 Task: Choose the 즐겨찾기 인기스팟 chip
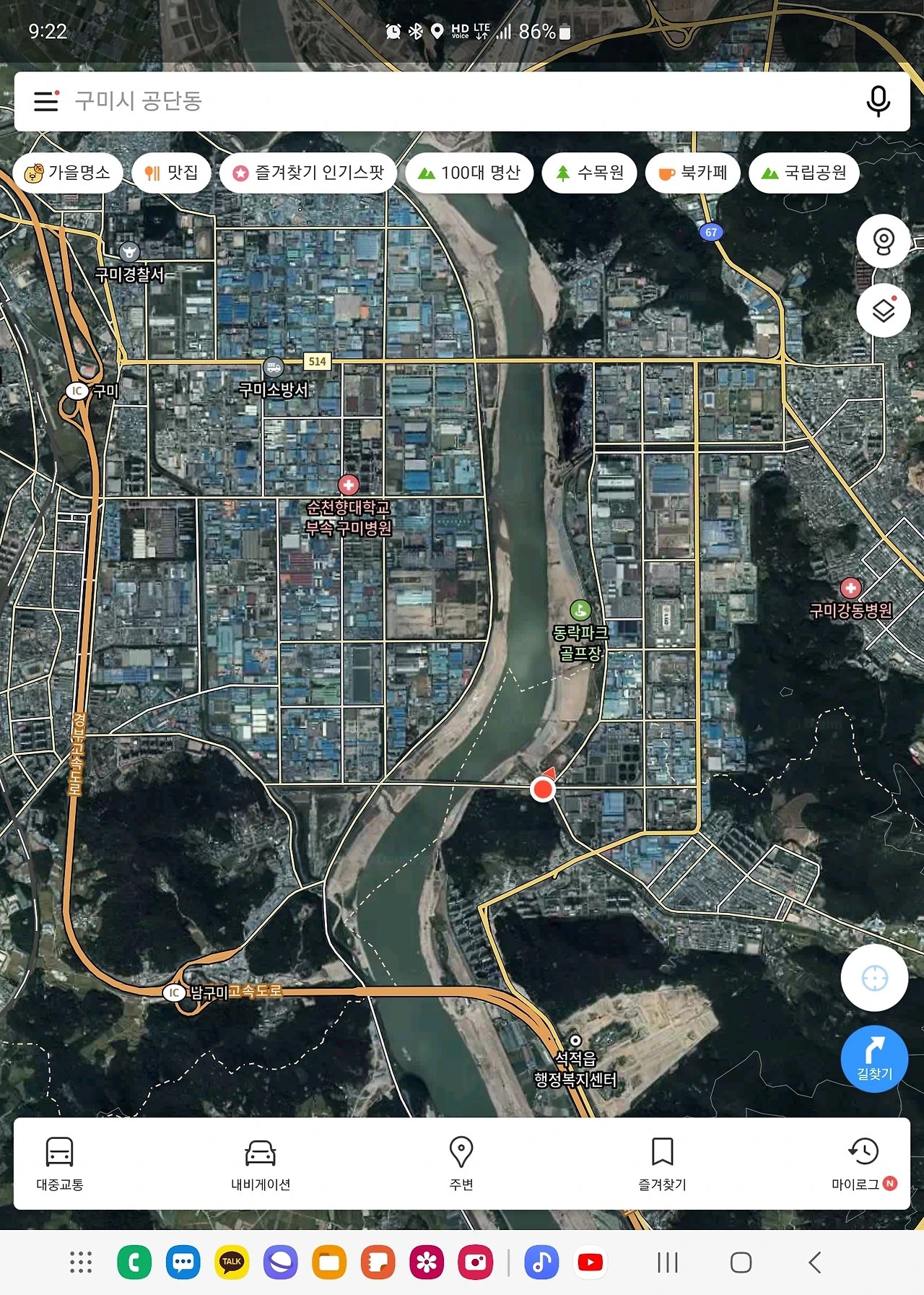click(x=308, y=173)
